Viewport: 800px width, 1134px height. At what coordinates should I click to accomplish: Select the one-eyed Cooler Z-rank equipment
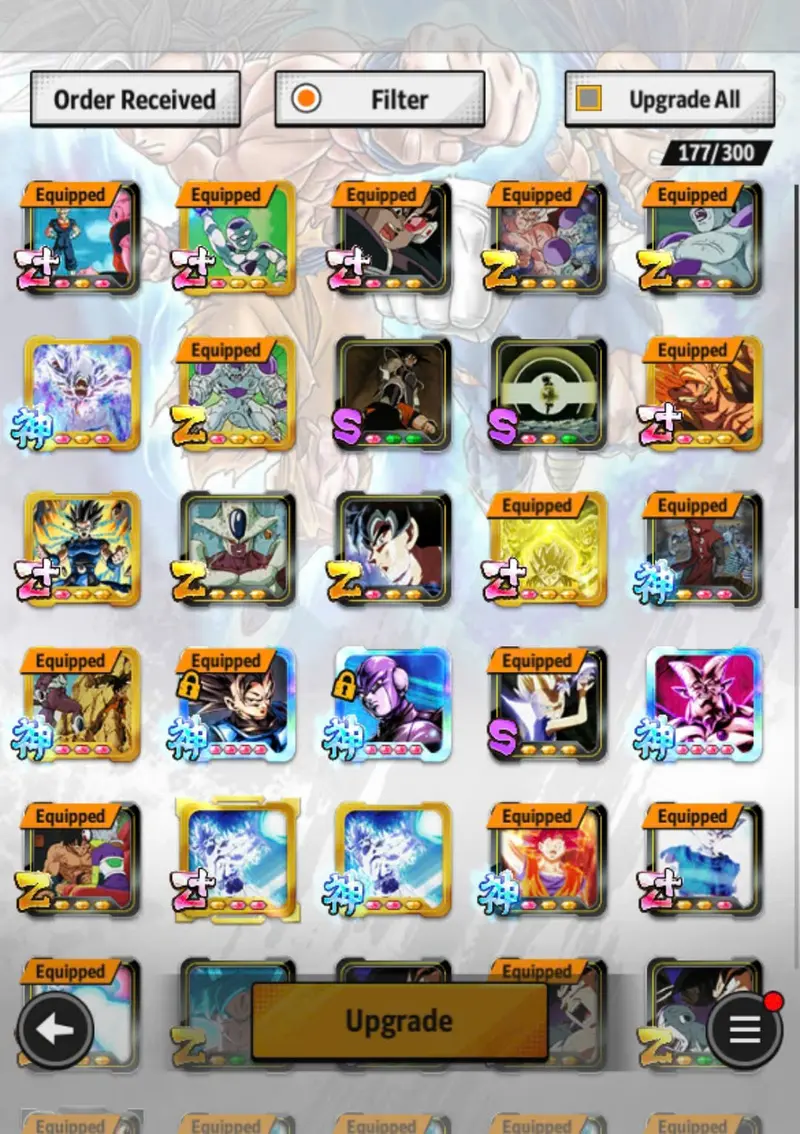[x=237, y=549]
